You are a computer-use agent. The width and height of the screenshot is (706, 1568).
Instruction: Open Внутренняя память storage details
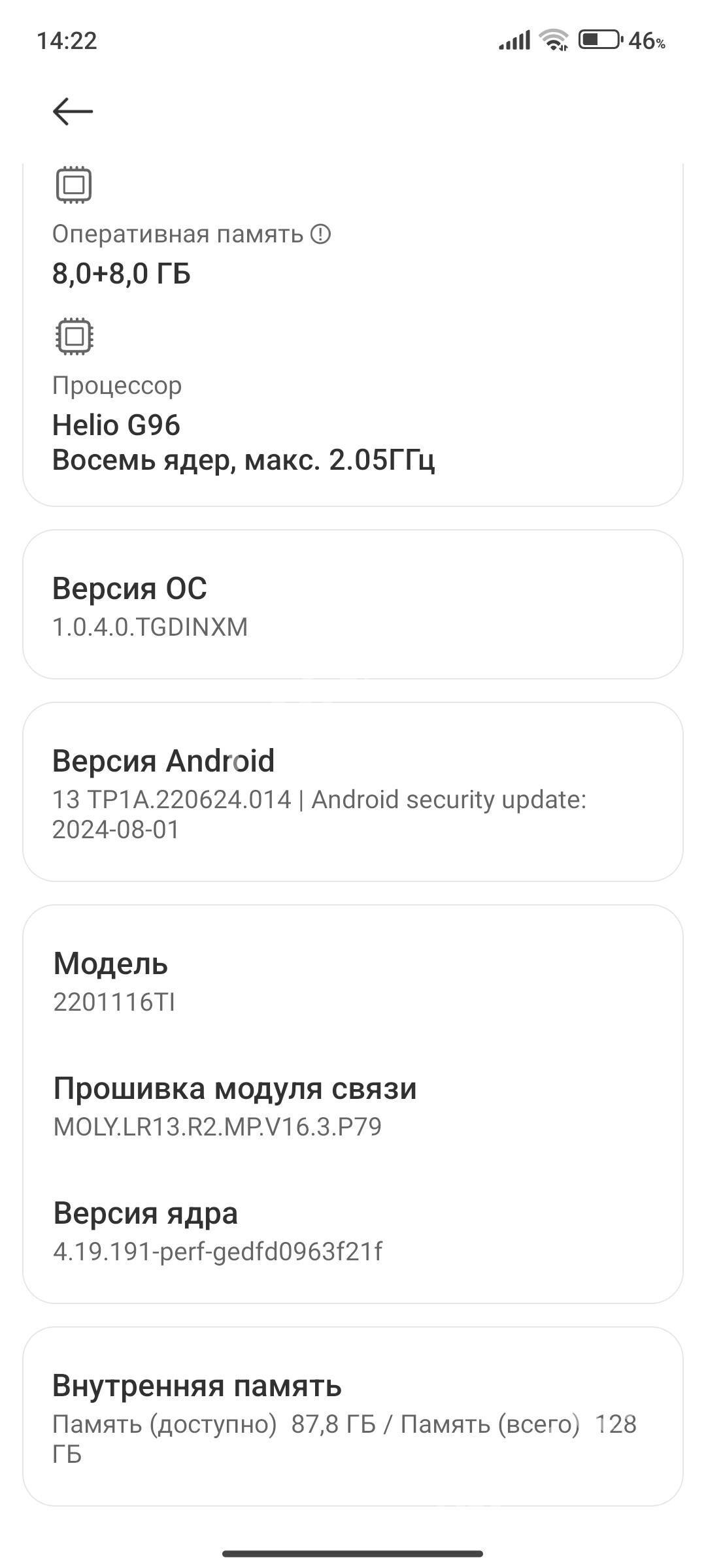pyautogui.click(x=353, y=1416)
